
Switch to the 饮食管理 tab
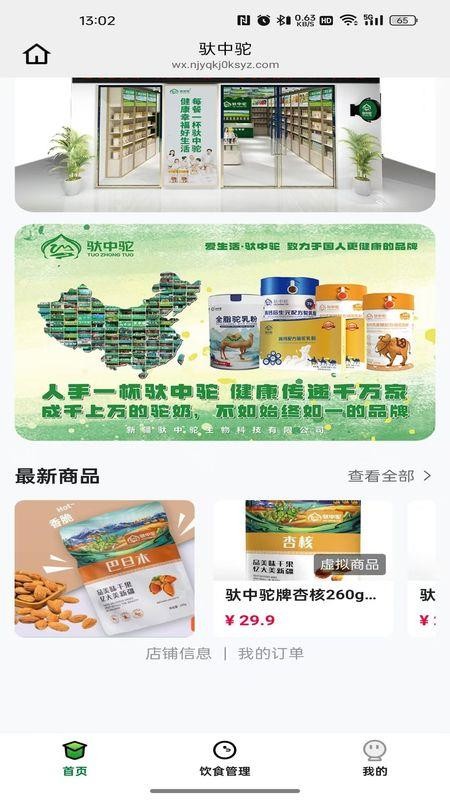[x=225, y=759]
